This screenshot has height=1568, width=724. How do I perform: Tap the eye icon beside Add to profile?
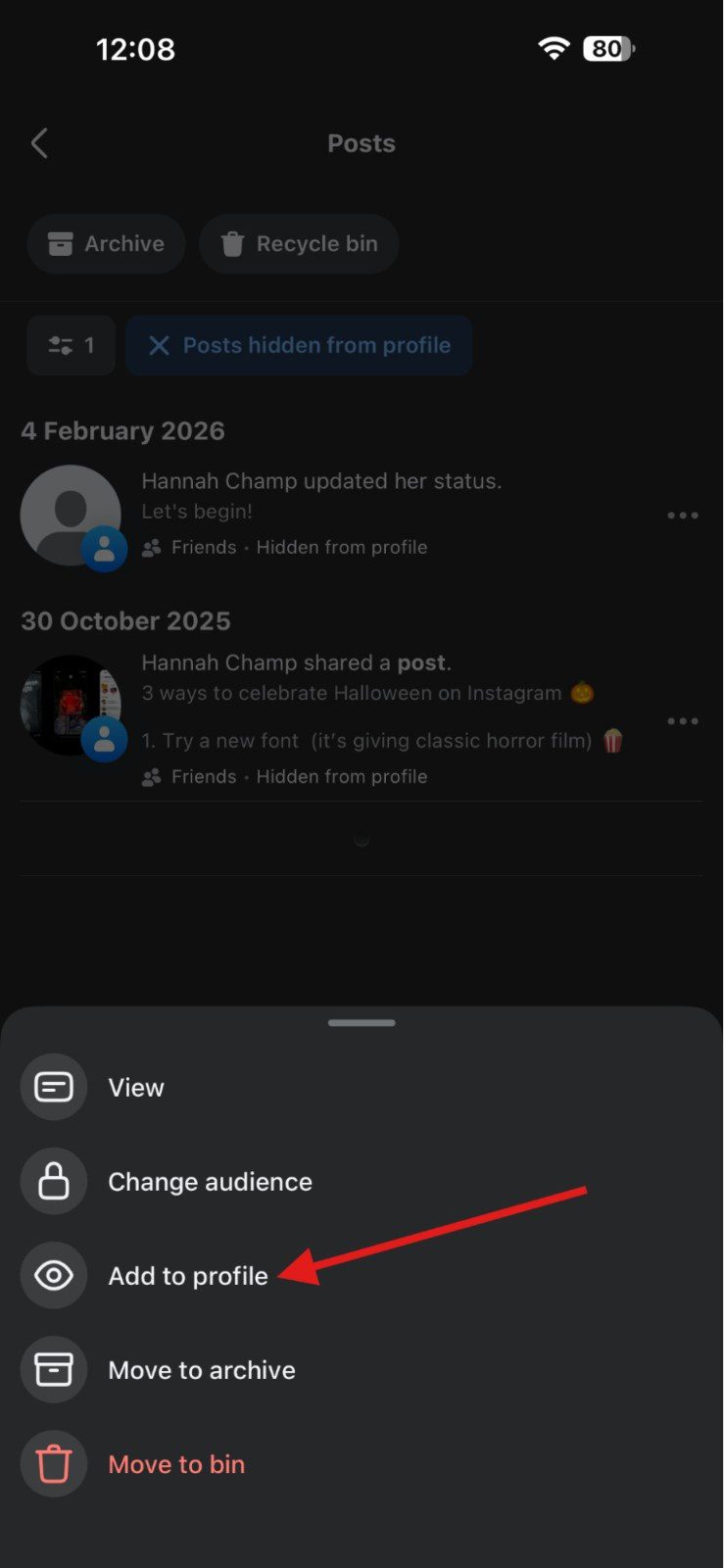53,1275
